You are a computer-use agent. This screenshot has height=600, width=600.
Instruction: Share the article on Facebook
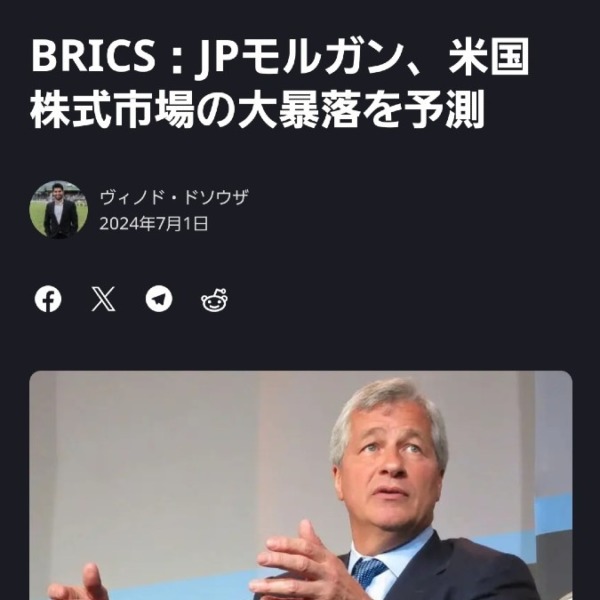(48, 300)
